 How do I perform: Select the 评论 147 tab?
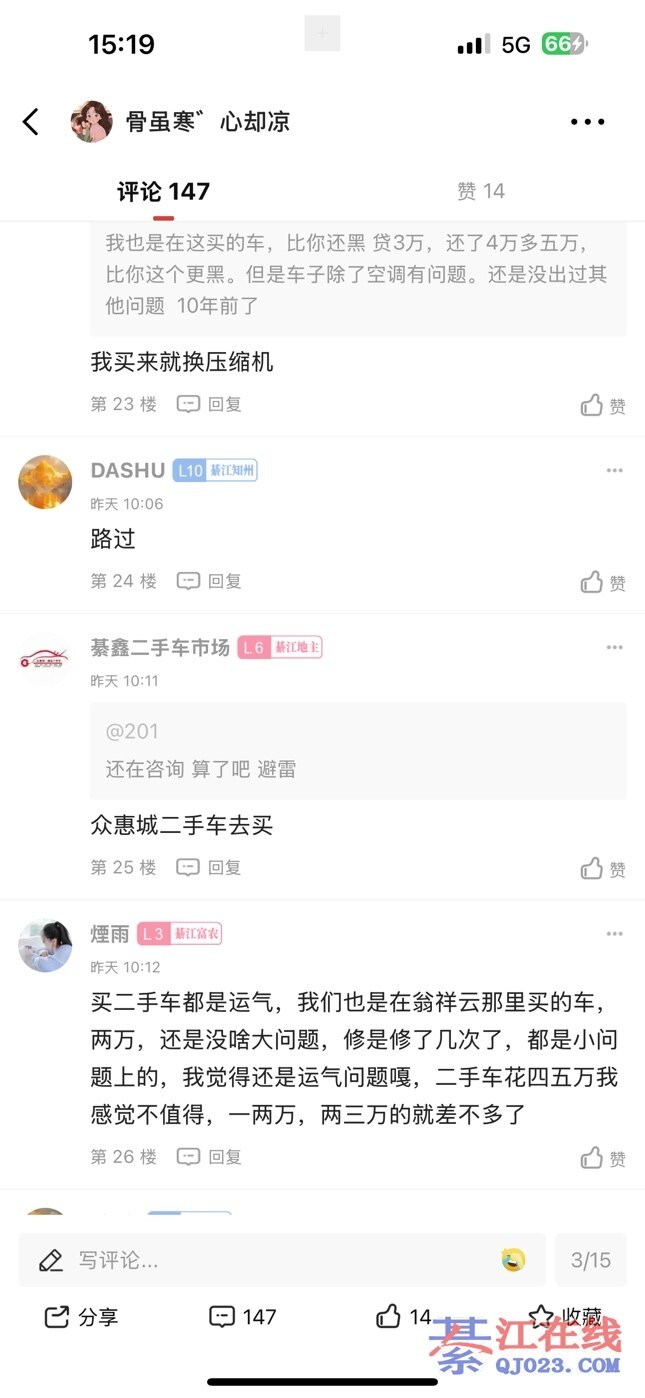pyautogui.click(x=163, y=191)
